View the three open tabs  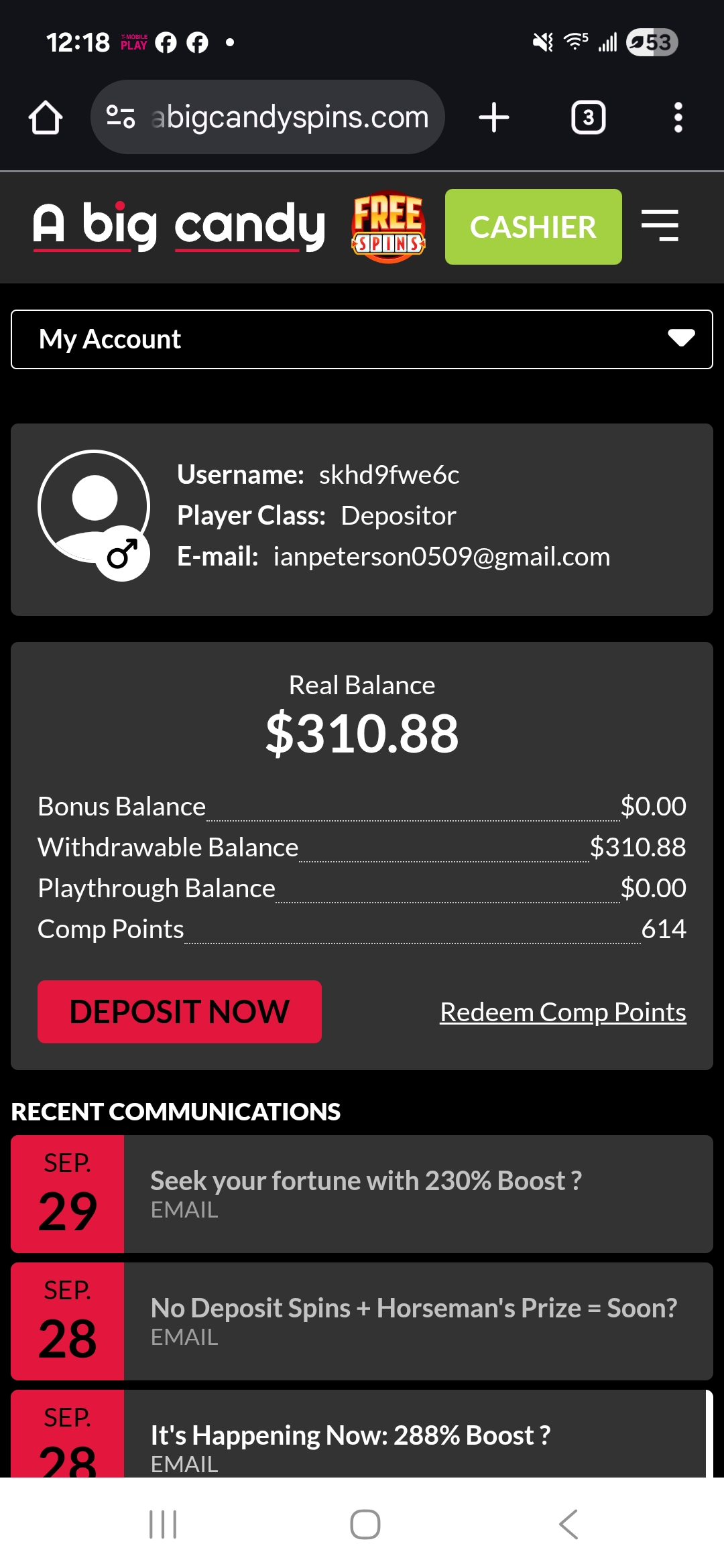click(588, 118)
